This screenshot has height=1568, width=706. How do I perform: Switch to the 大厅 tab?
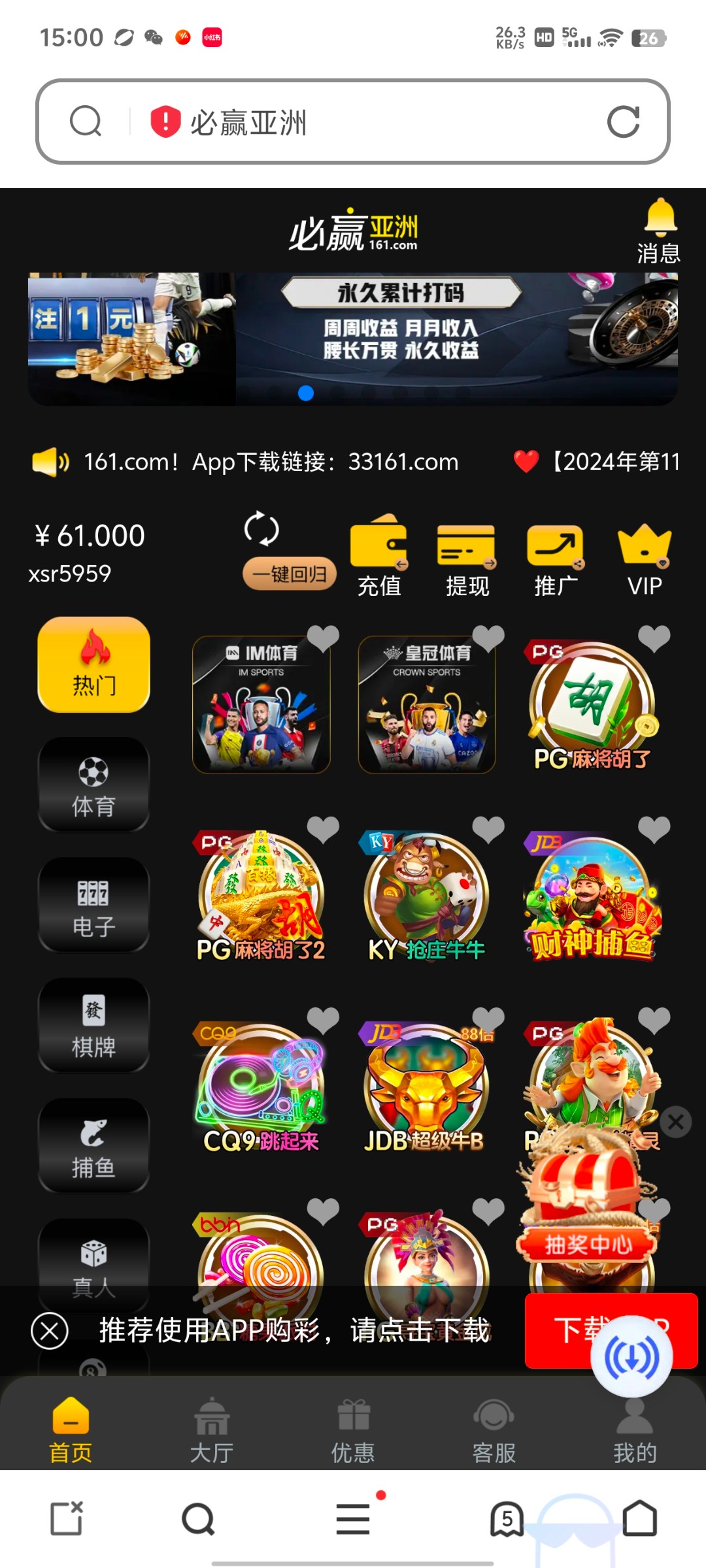click(212, 1431)
